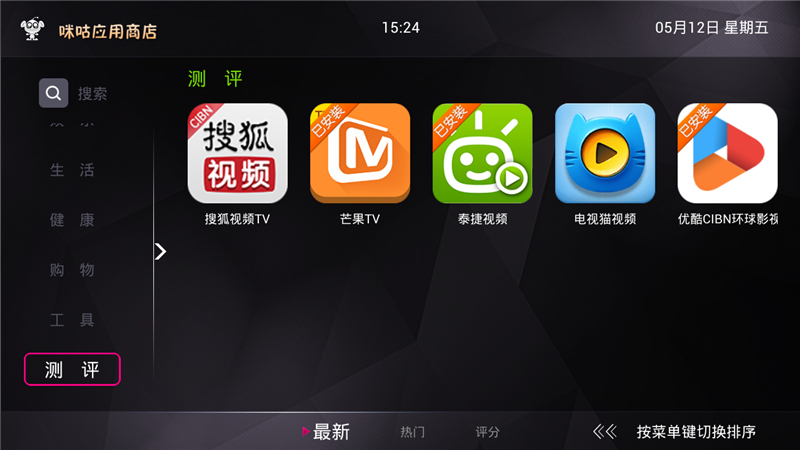Switch sorting to 热门

pos(412,433)
